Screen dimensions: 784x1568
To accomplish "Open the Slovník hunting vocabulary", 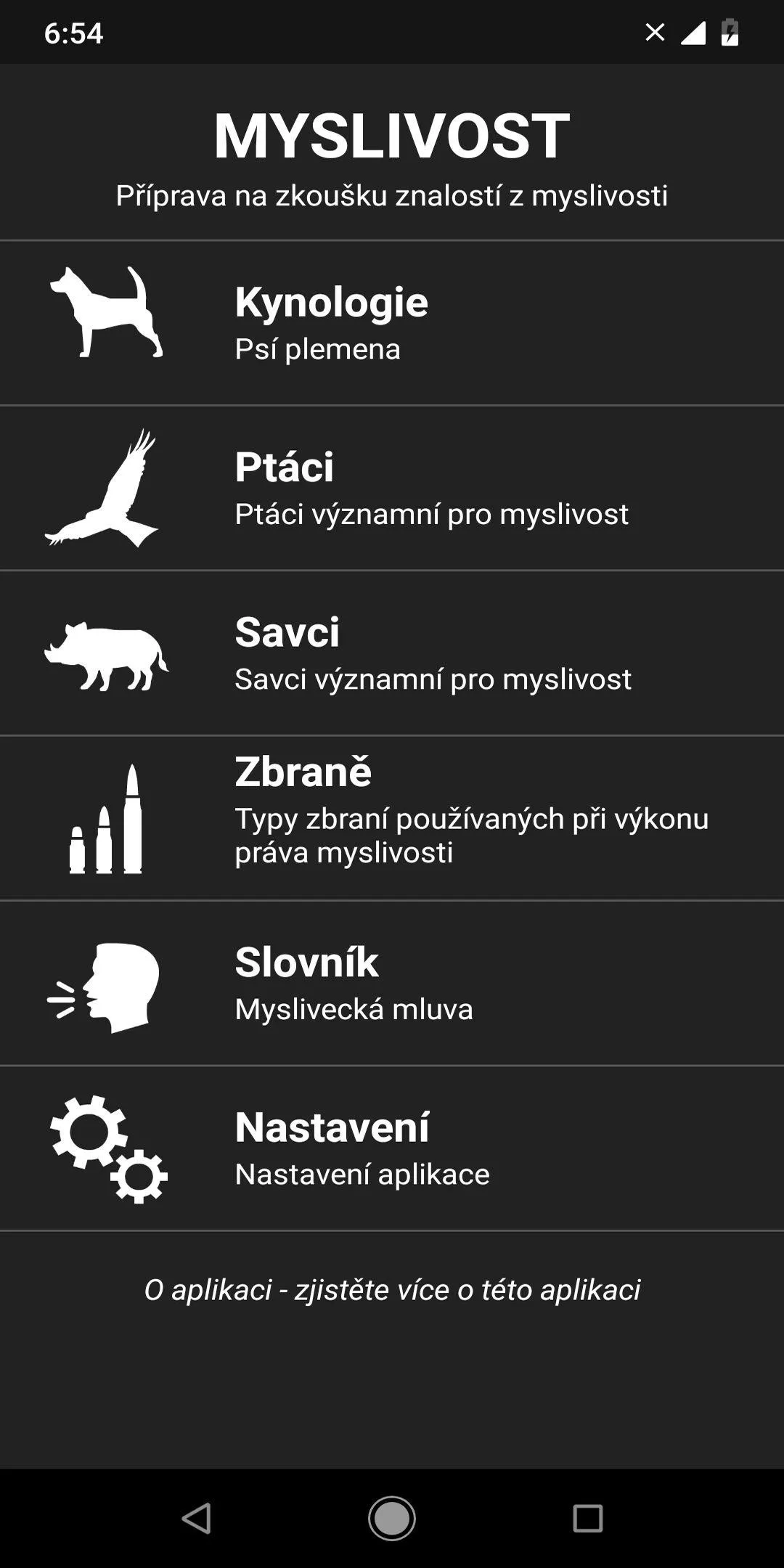I will tap(392, 984).
